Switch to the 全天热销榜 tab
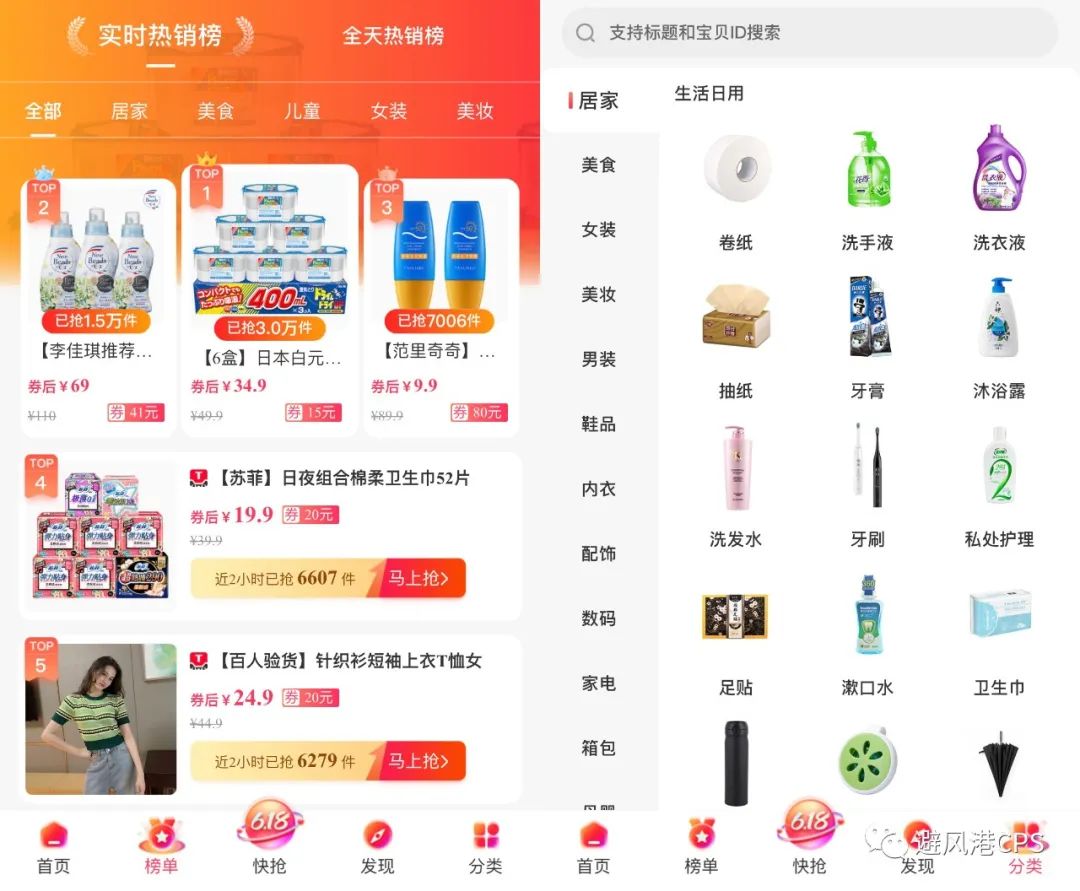Image resolution: width=1080 pixels, height=891 pixels. [x=393, y=36]
